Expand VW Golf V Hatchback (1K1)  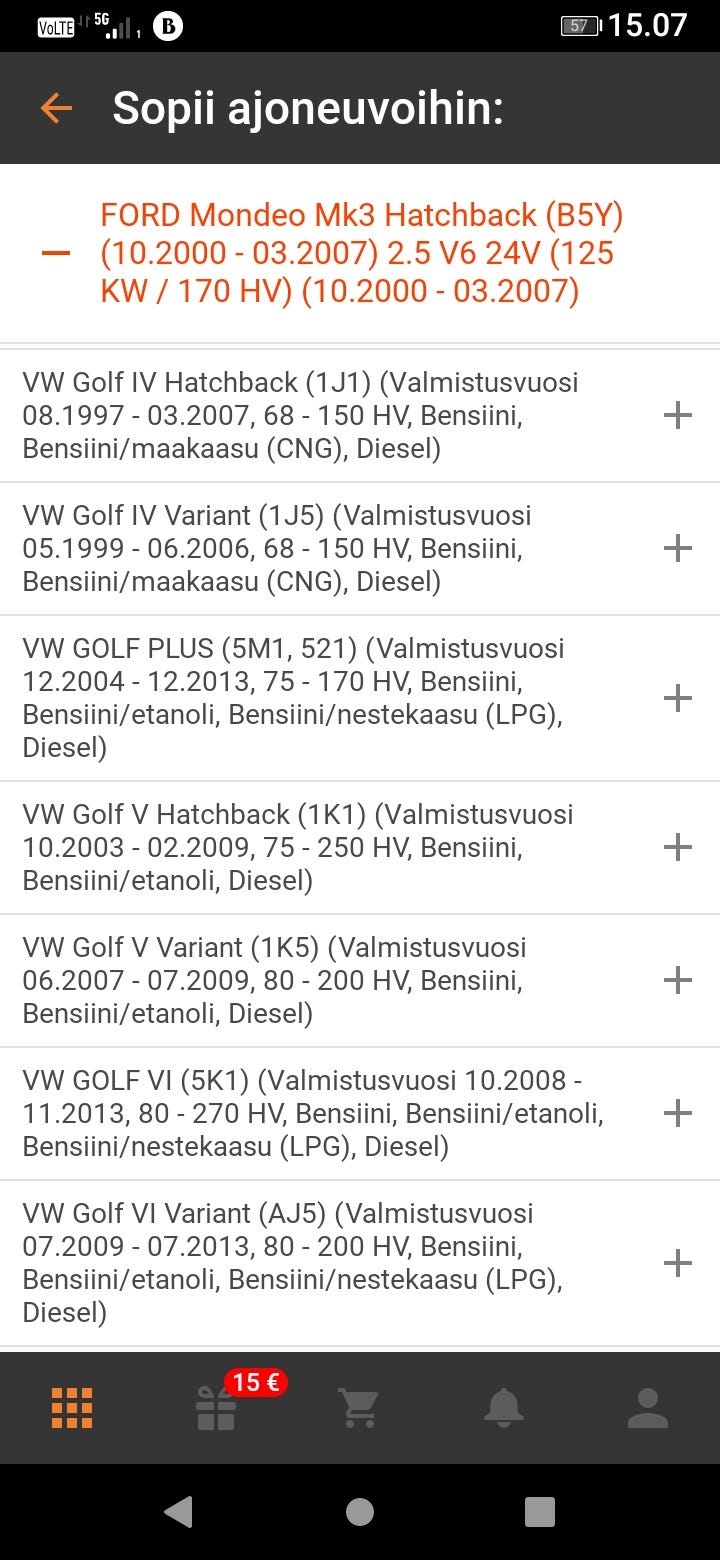(678, 847)
